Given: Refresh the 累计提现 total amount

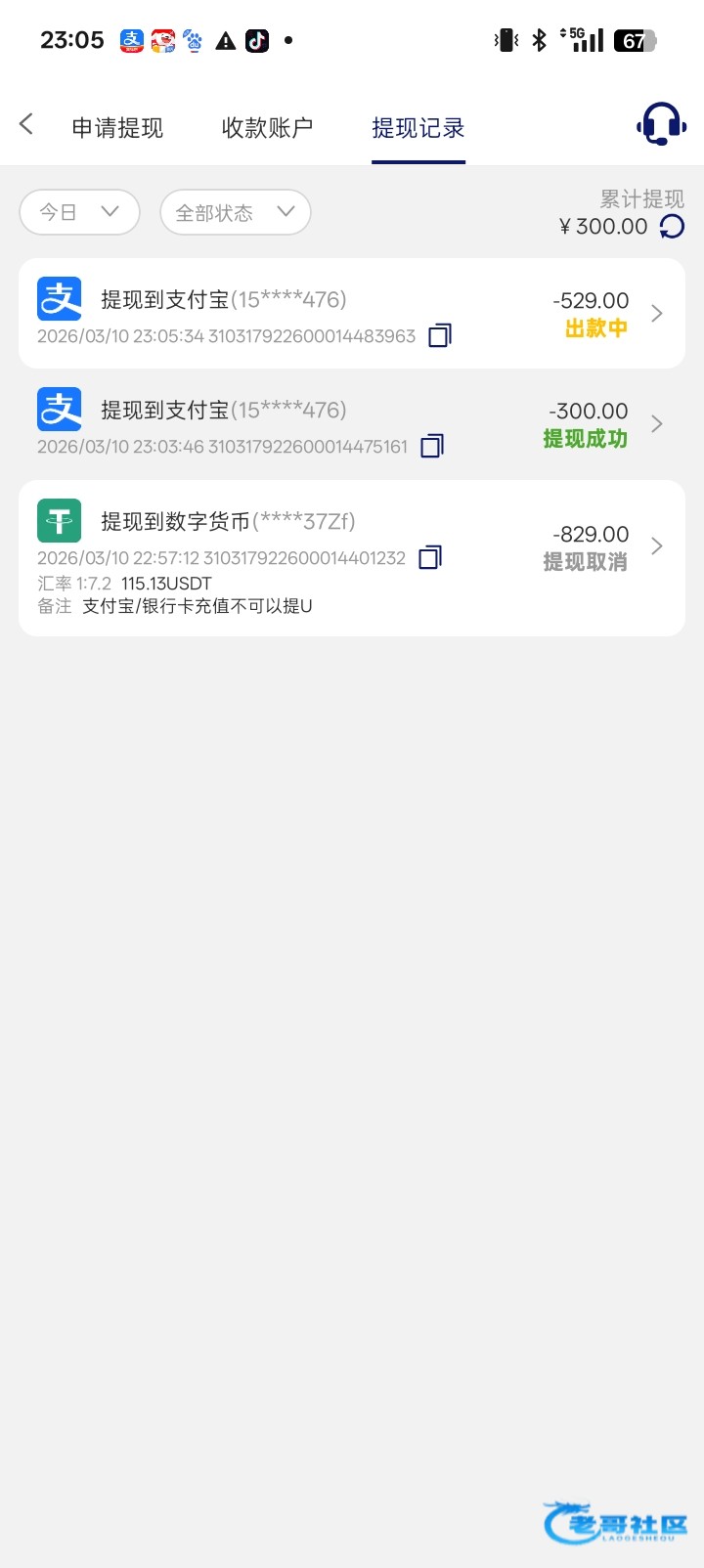Looking at the screenshot, I should pyautogui.click(x=673, y=227).
